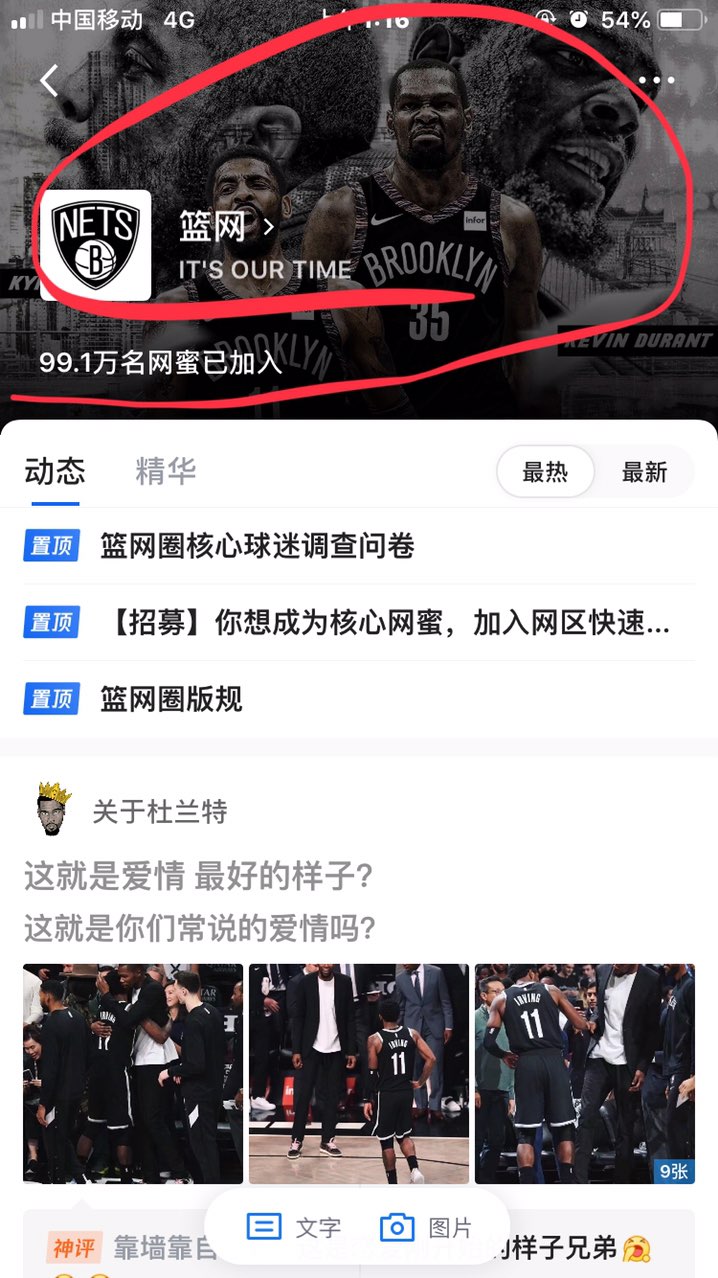Open post 这就是爱情 最好的样子?
This screenshot has width=718, height=1278.
tap(199, 877)
